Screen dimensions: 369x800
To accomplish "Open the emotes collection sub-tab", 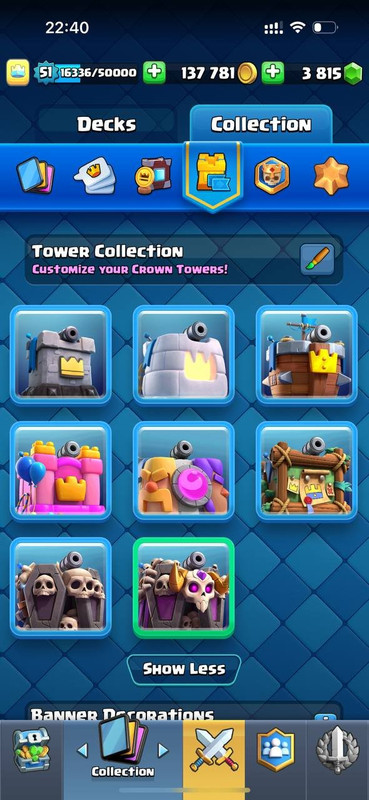I will click(x=94, y=177).
